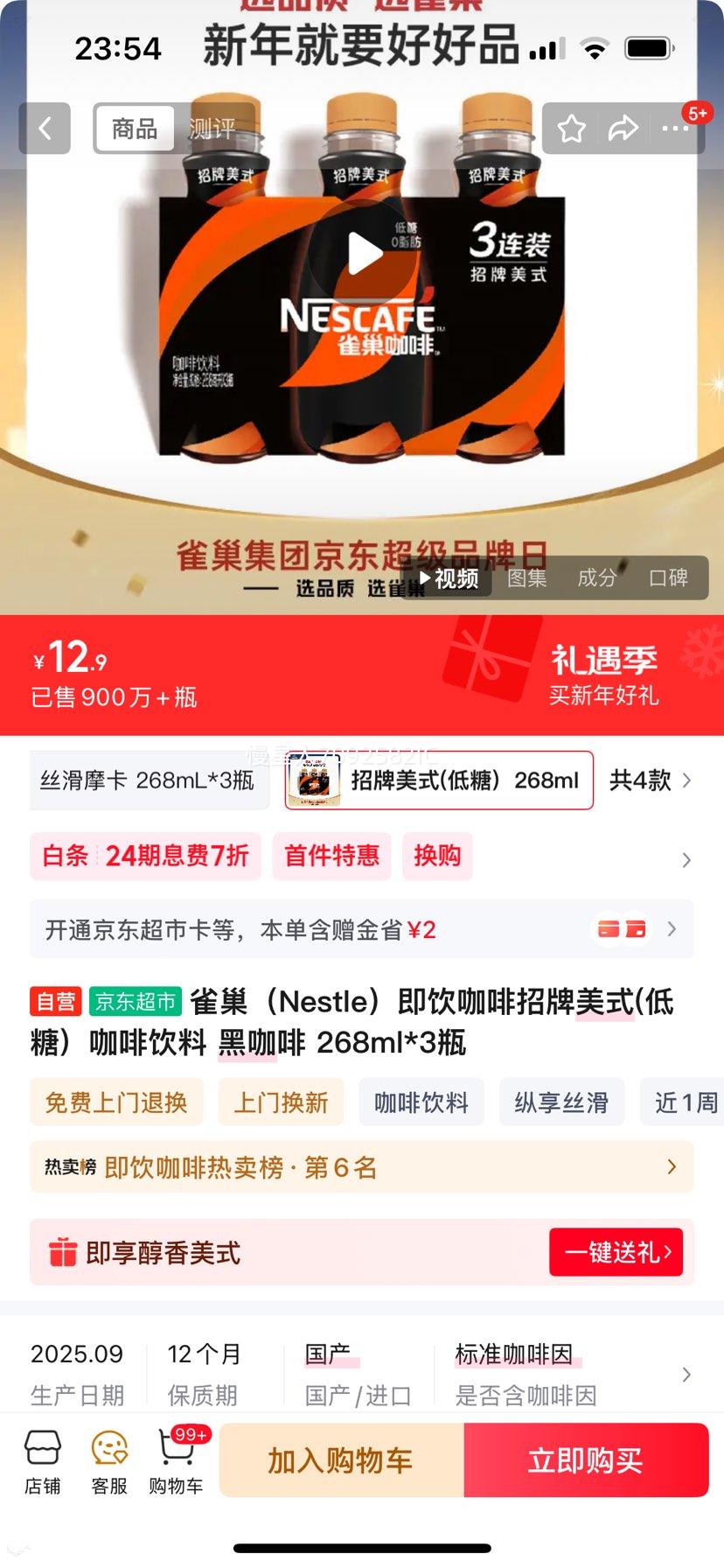Select the 丝滑摩卡 268mL*3瓶 variant
The width and height of the screenshot is (724, 1568).
(149, 780)
